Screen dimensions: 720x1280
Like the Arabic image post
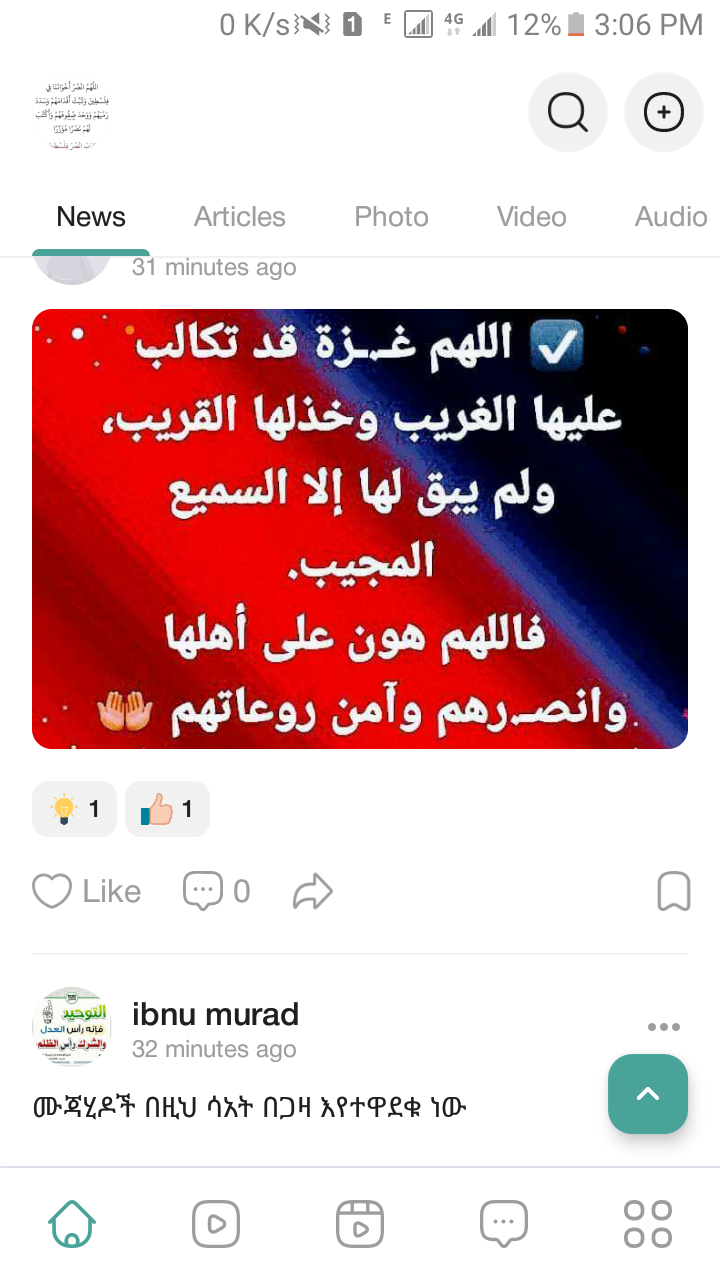[87, 891]
